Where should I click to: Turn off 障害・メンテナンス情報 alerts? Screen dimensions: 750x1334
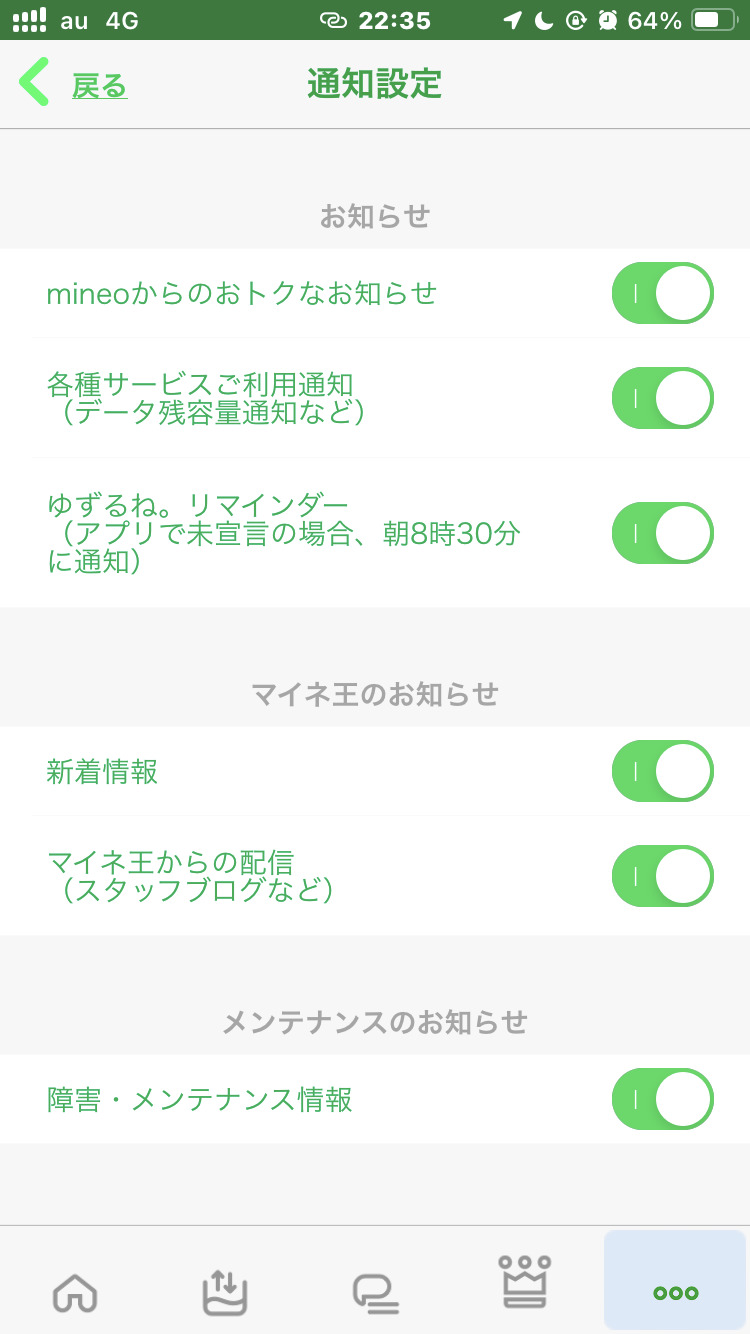click(662, 1099)
